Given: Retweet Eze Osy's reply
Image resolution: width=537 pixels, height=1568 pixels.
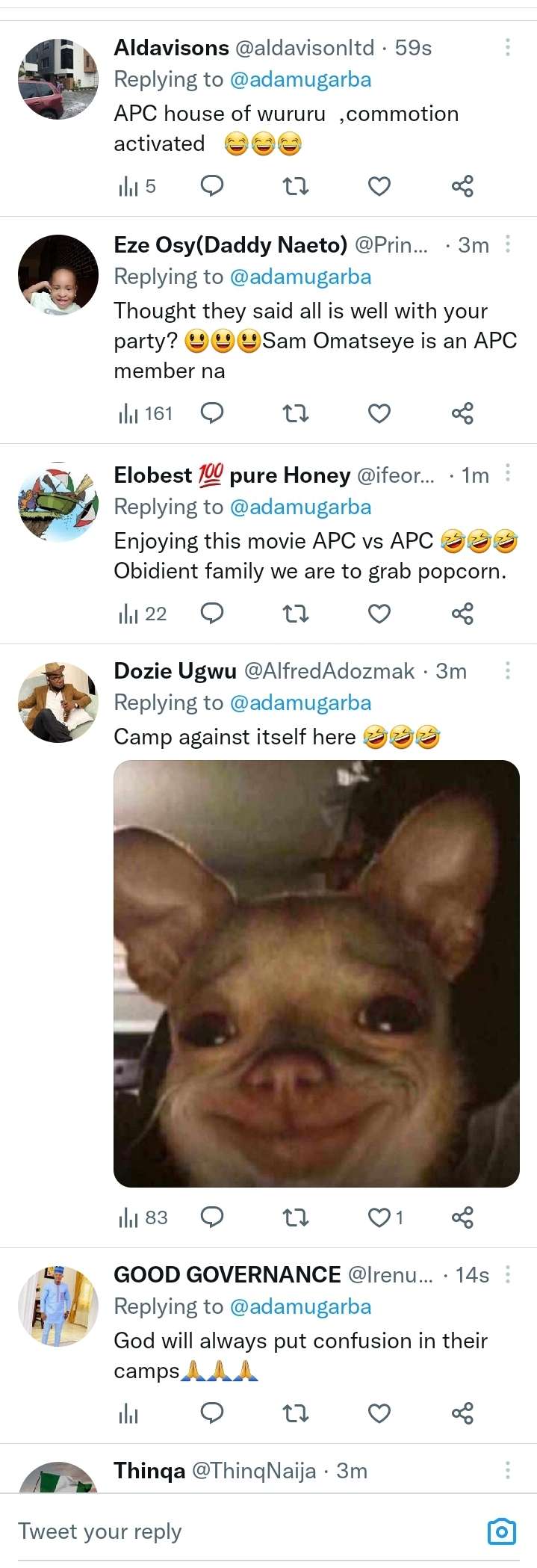Looking at the screenshot, I should [x=297, y=413].
